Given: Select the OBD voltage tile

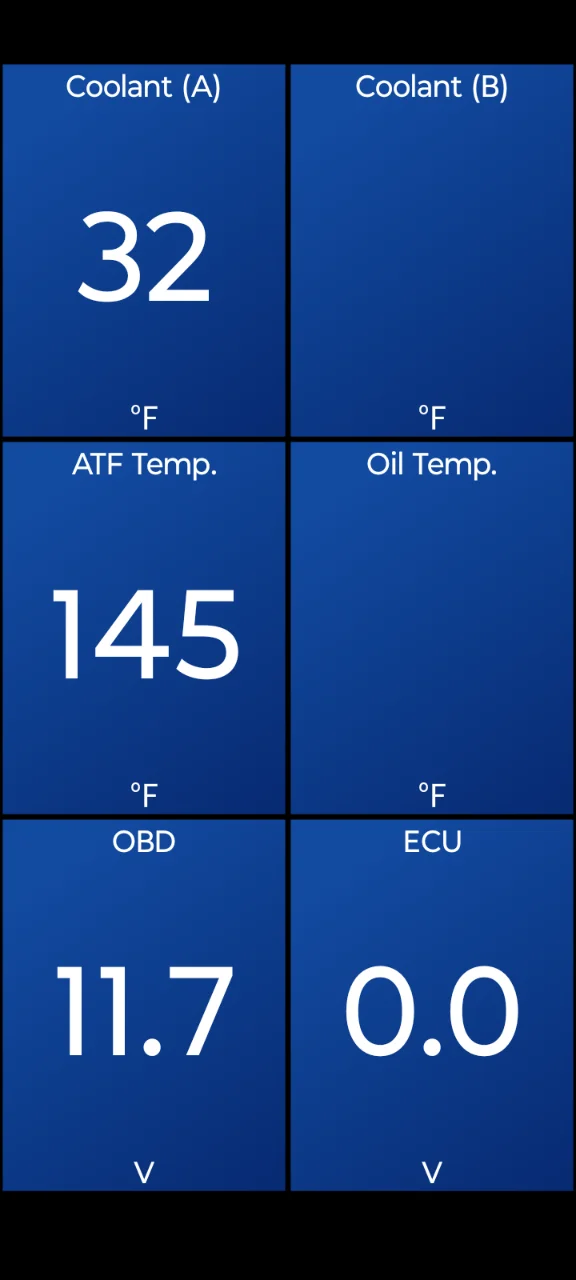Looking at the screenshot, I should [x=144, y=1005].
